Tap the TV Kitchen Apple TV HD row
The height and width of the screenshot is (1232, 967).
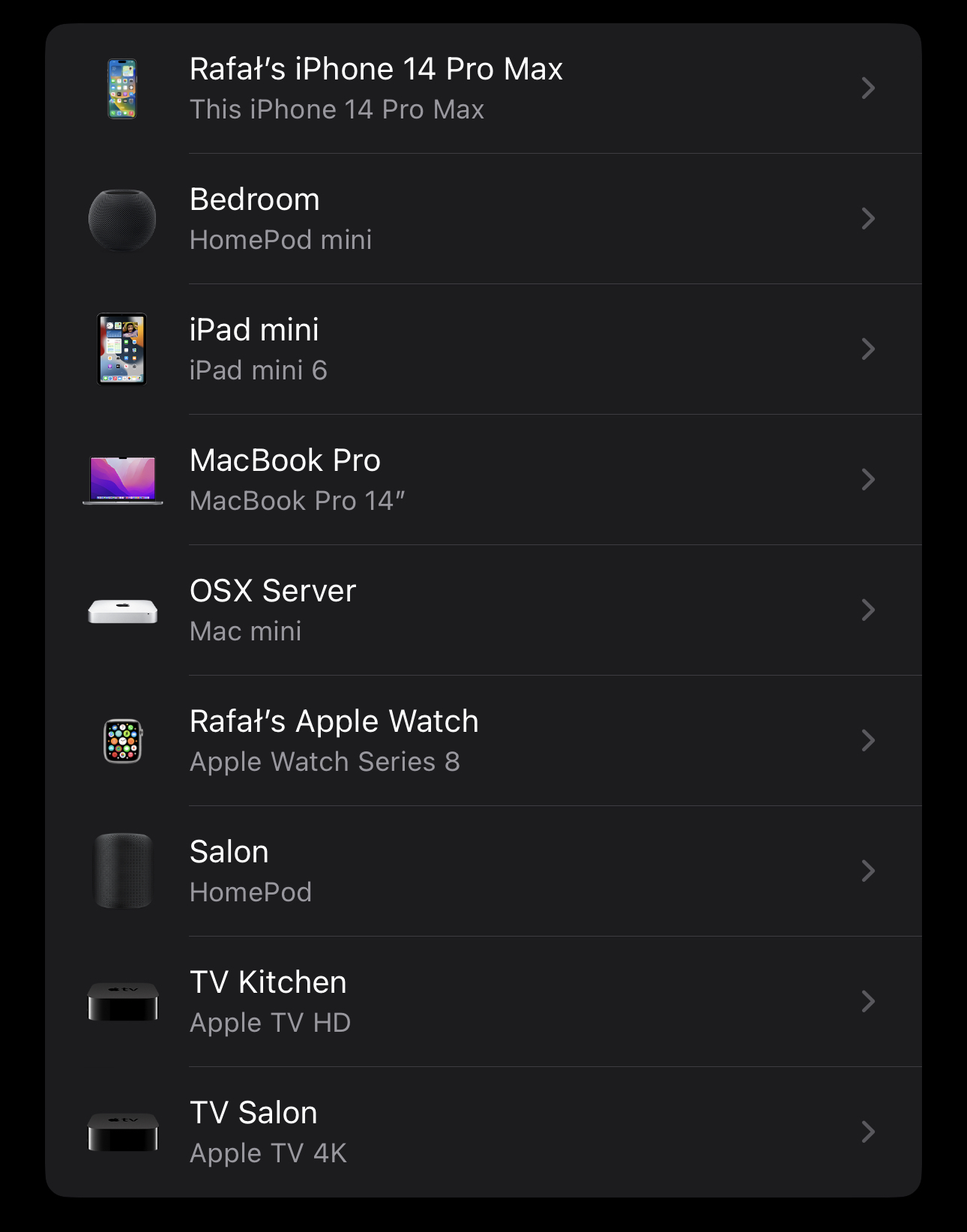pyautogui.click(x=483, y=1002)
